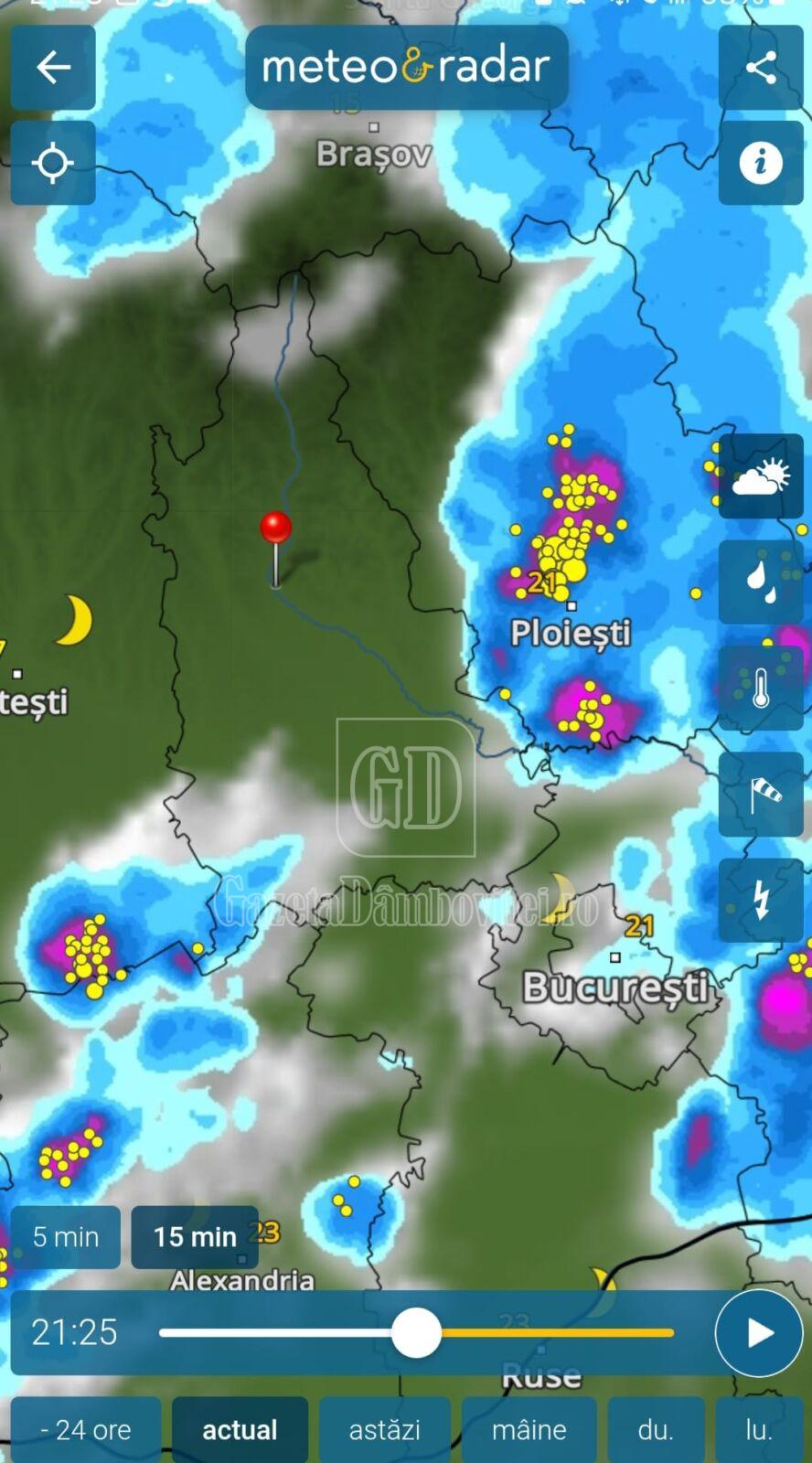
Task: Select the actual tab
Action: (240, 1429)
